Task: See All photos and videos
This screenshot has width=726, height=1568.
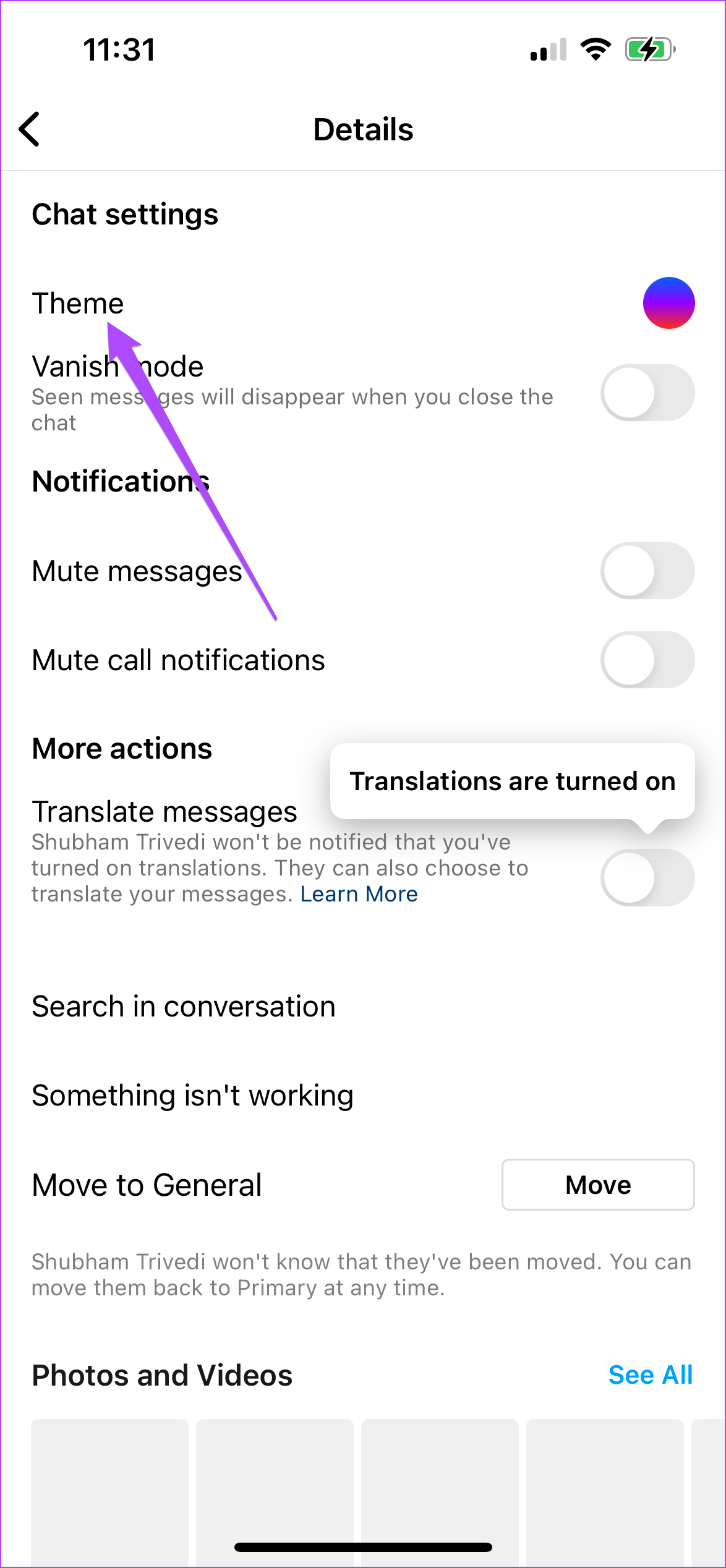Action: (x=650, y=1375)
